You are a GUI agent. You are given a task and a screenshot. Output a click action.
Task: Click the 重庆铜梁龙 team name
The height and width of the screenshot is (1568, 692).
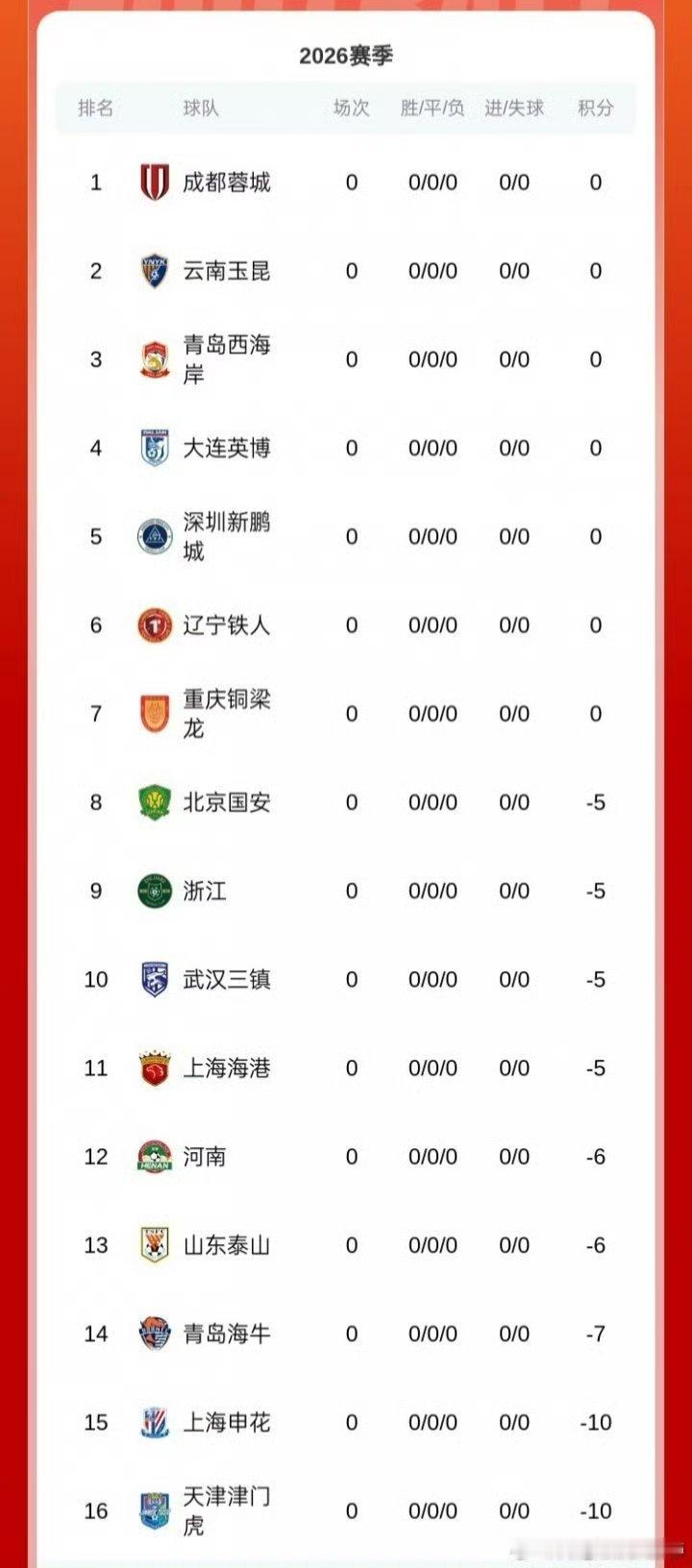click(225, 714)
